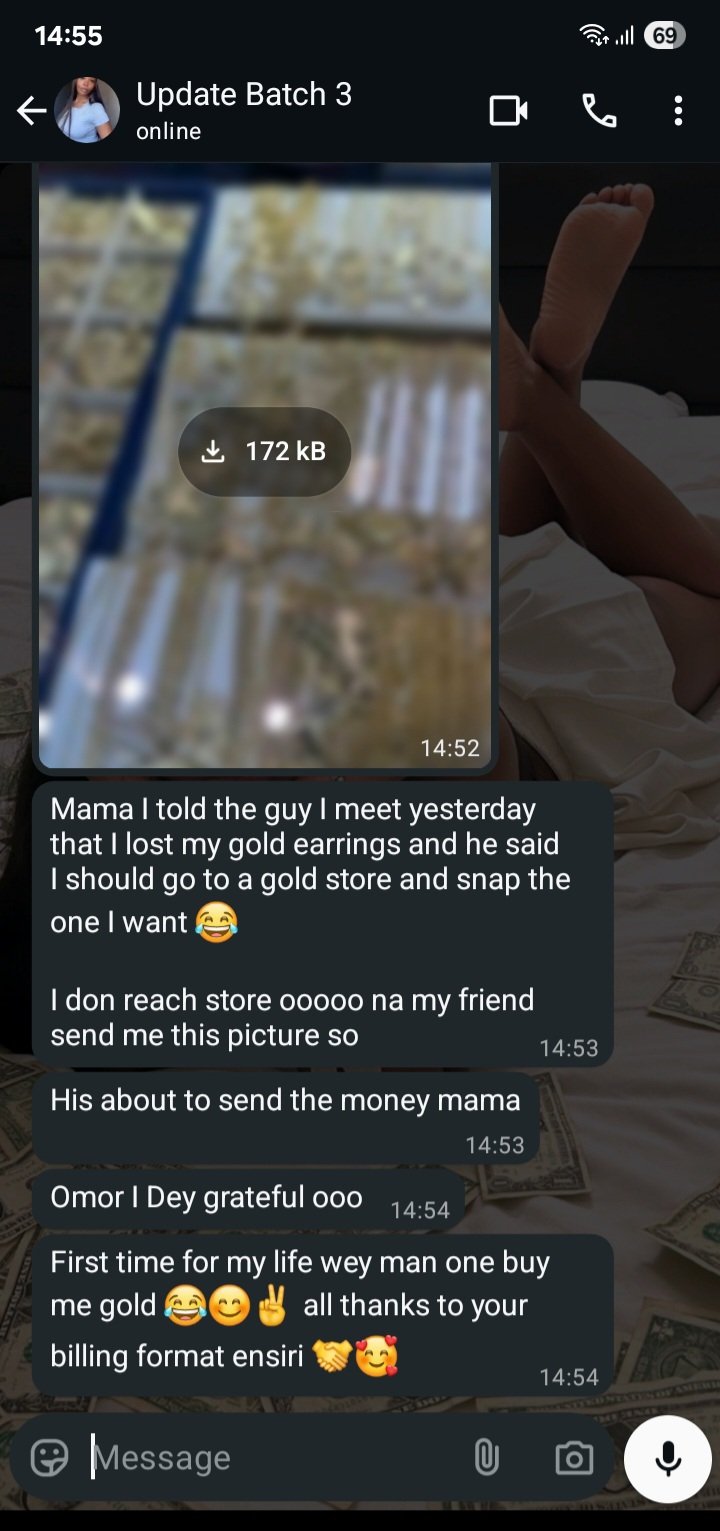Focus the Message text field
Image resolution: width=720 pixels, height=1531 pixels.
point(270,1458)
